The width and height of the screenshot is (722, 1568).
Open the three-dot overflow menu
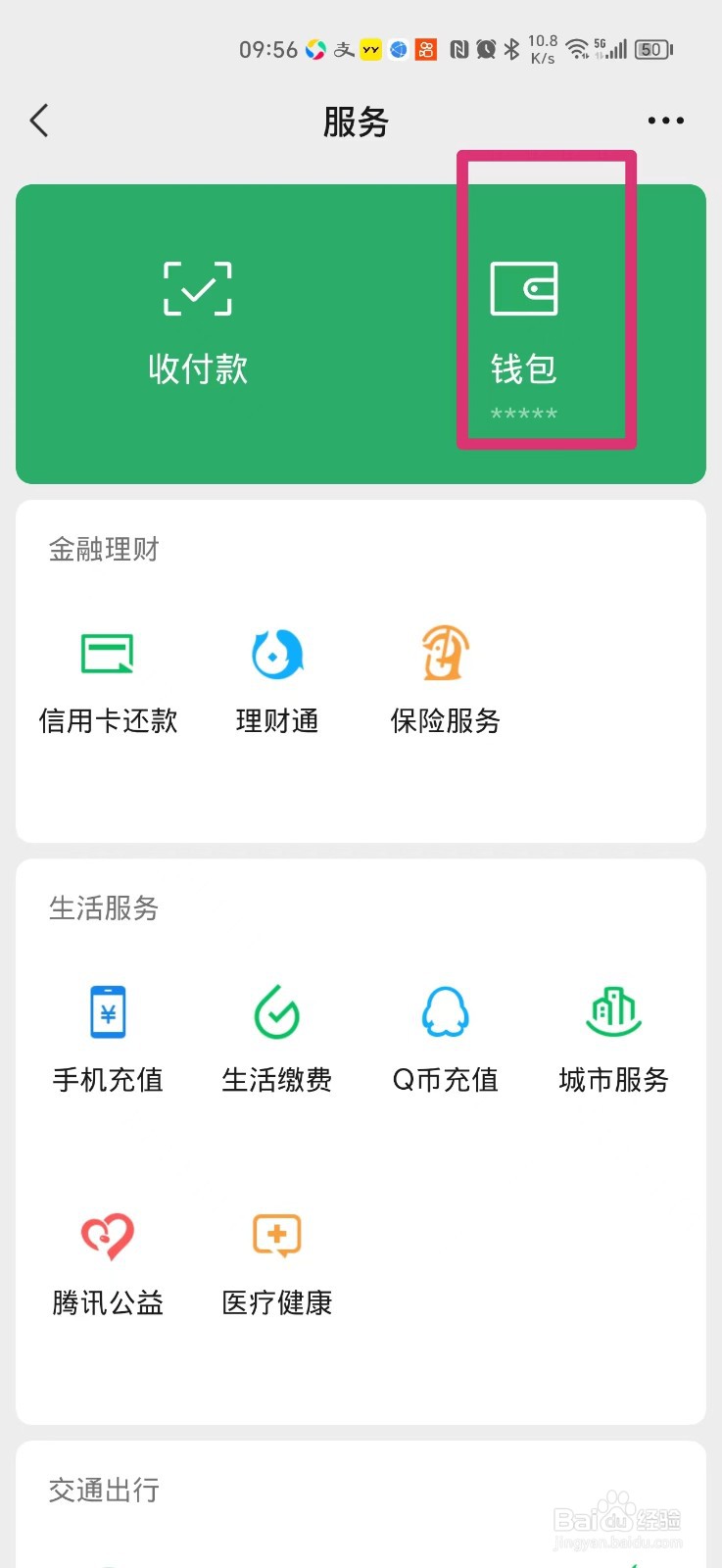coord(666,121)
